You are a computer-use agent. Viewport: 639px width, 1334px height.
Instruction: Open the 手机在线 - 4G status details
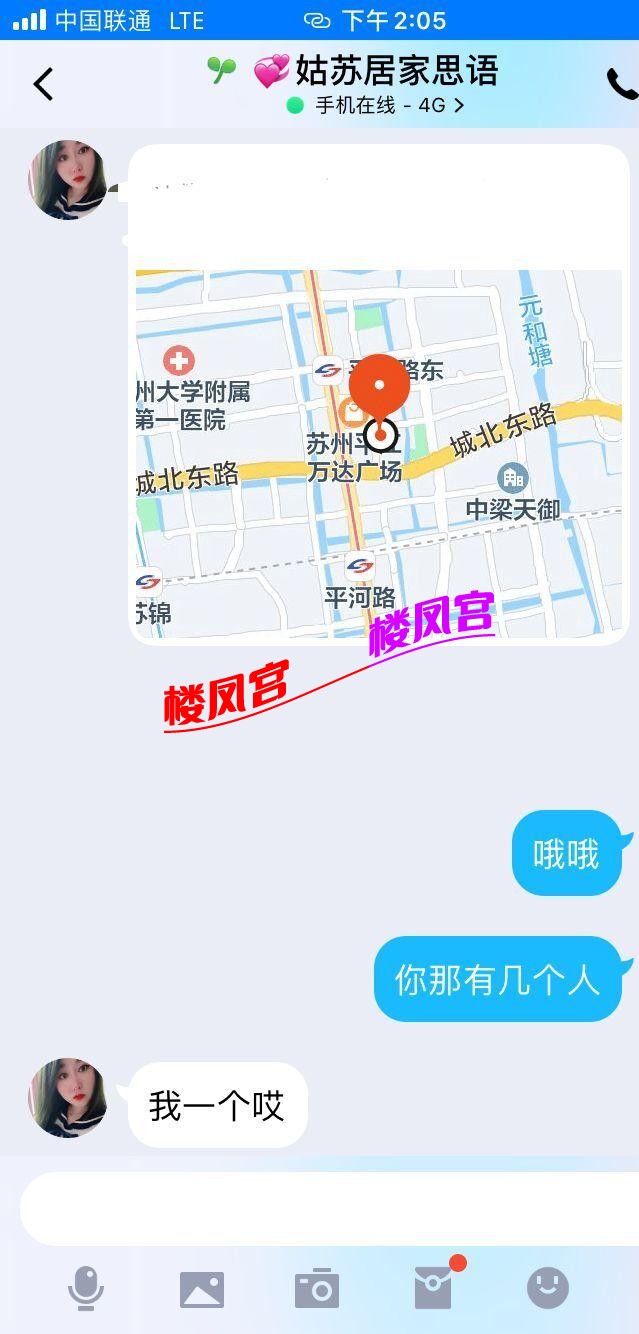(x=378, y=106)
